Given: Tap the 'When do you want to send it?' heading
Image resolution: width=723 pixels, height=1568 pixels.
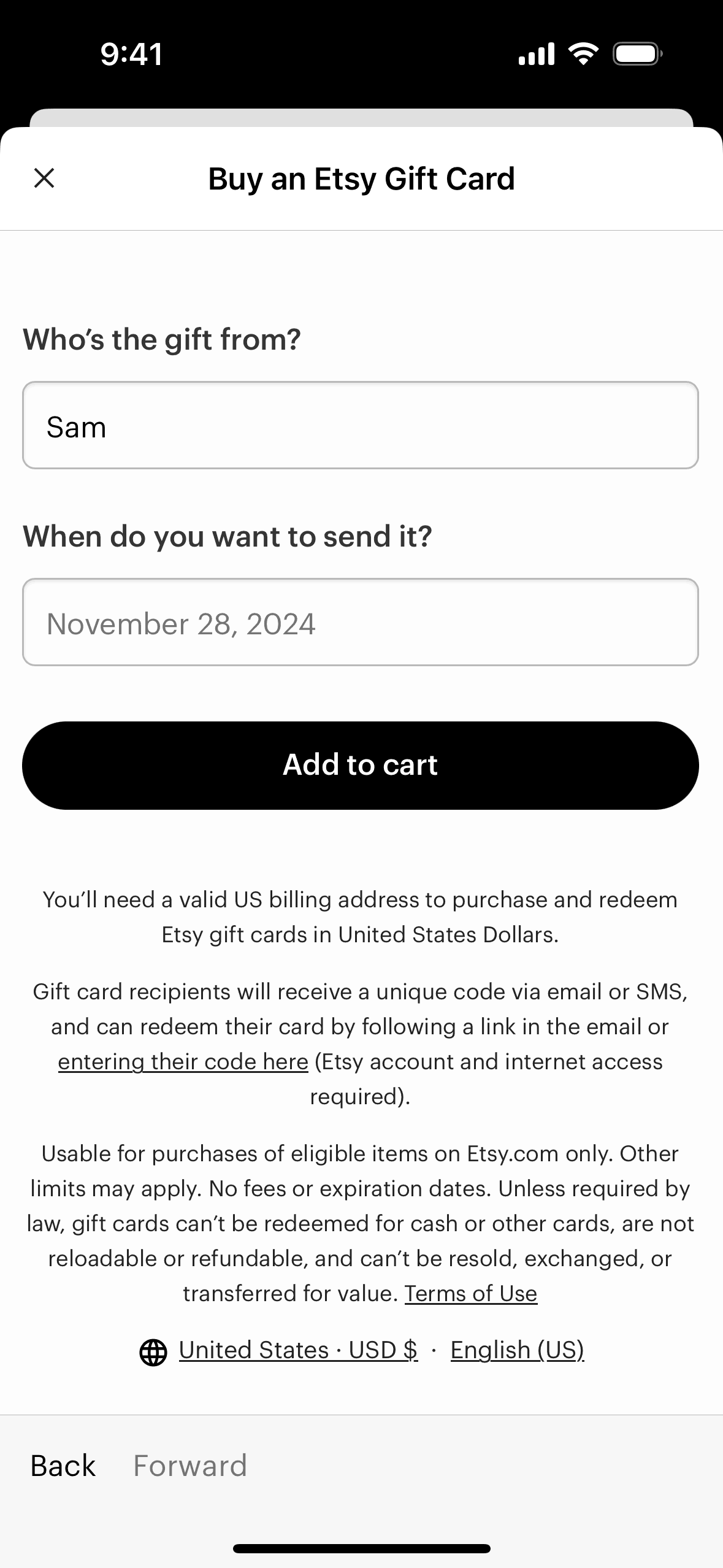Looking at the screenshot, I should point(229,536).
